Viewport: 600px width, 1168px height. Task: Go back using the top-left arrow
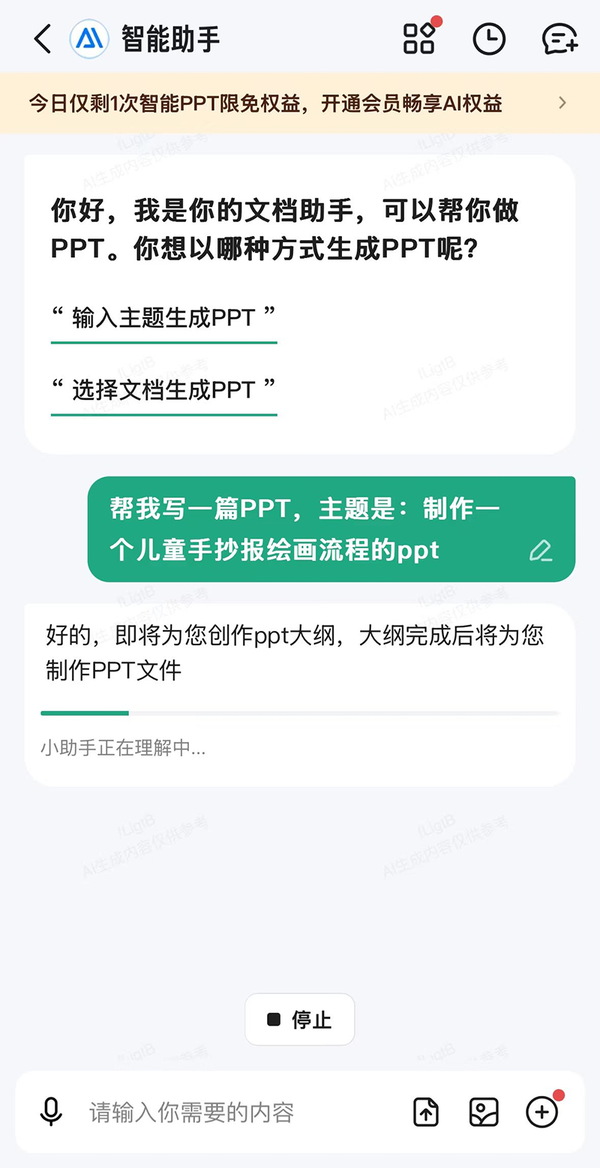[x=41, y=39]
